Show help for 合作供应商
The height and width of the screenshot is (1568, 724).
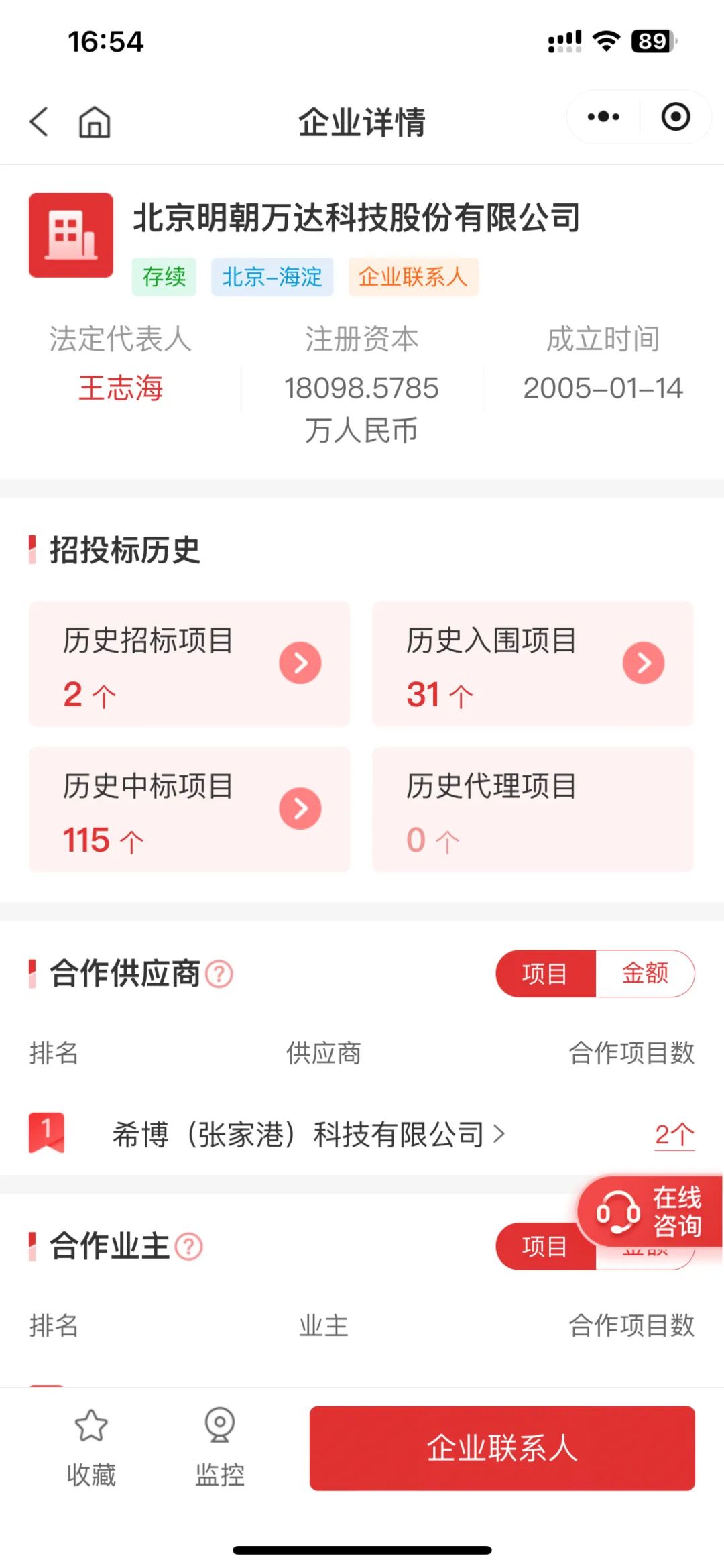coord(219,974)
